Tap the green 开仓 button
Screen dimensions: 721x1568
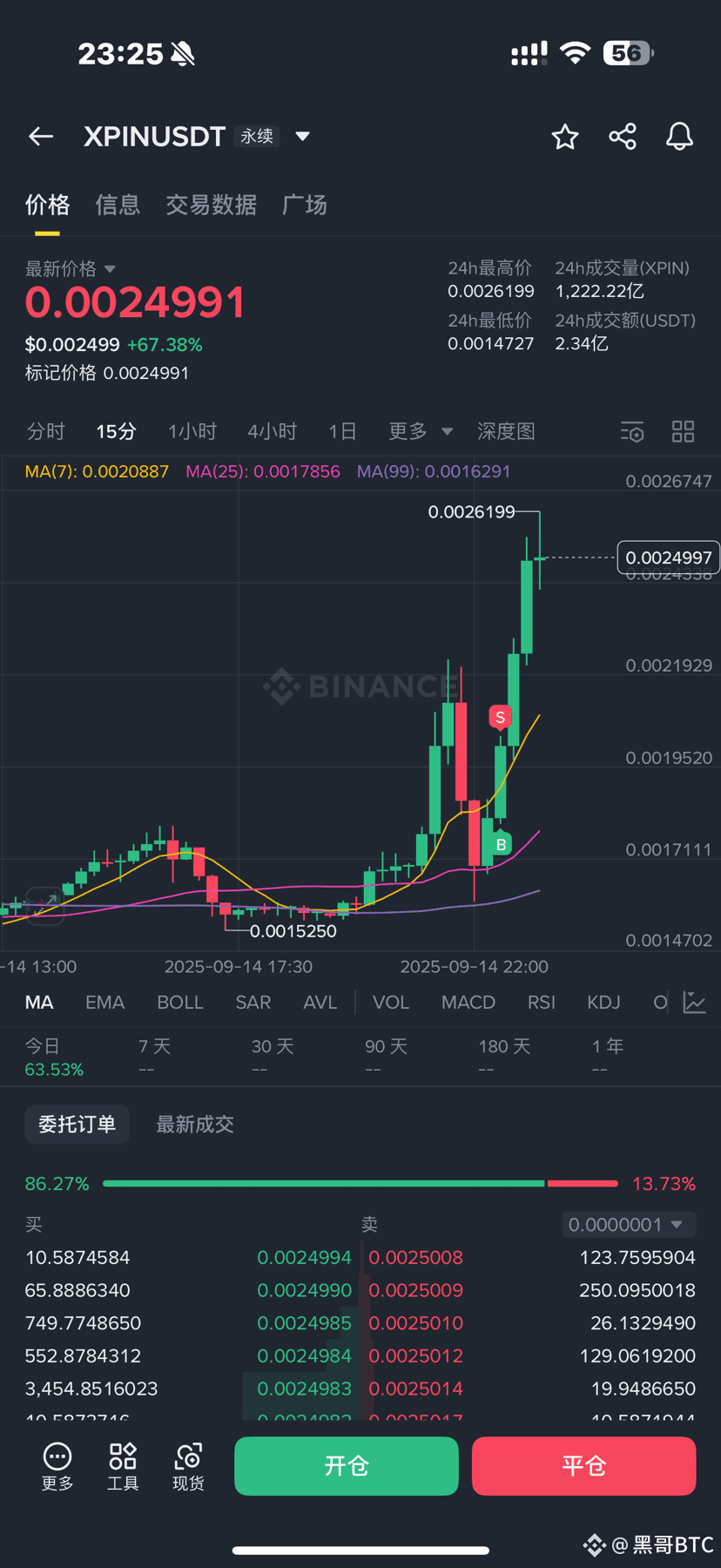coord(347,1466)
